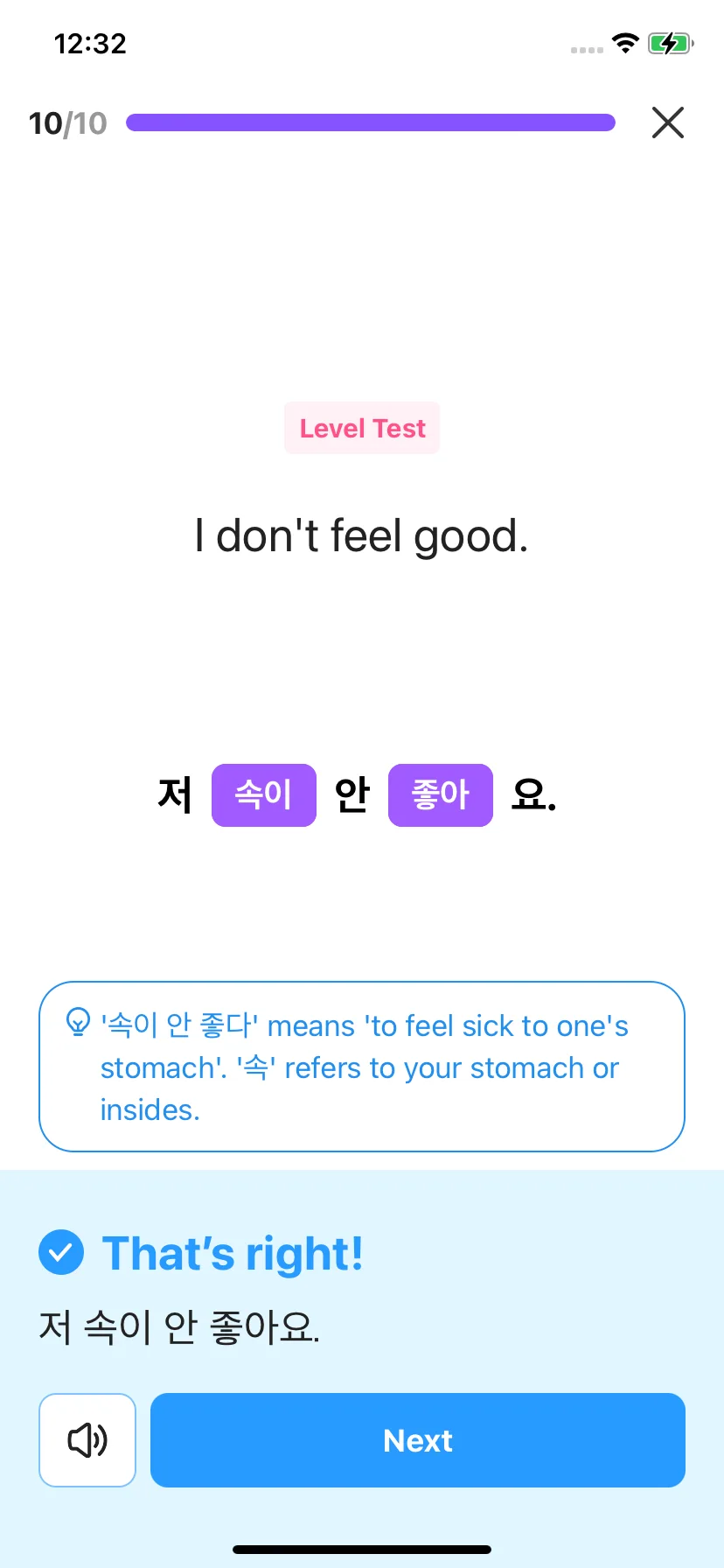This screenshot has width=724, height=1568.
Task: Open the Level Test badge
Action: 361,428
